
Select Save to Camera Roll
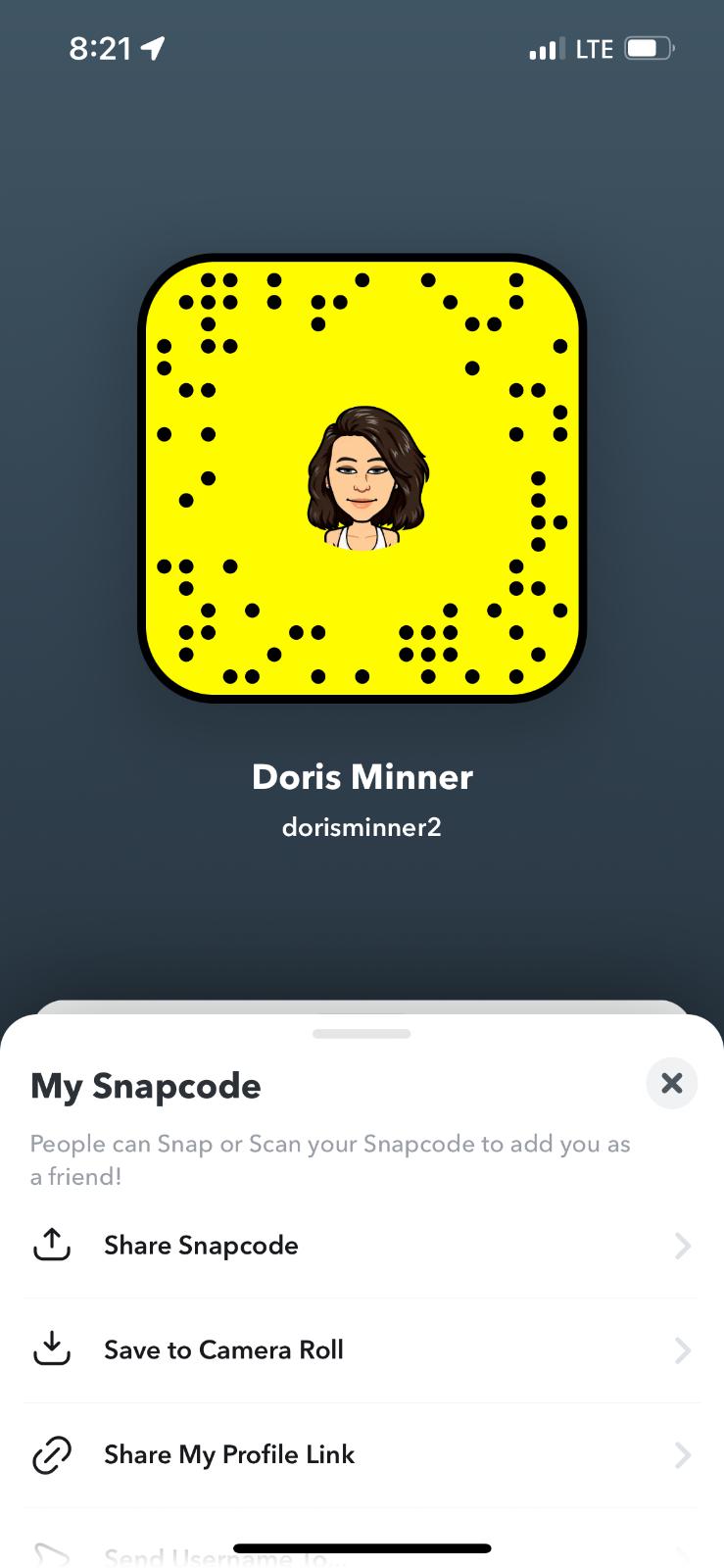pyautogui.click(x=361, y=1350)
